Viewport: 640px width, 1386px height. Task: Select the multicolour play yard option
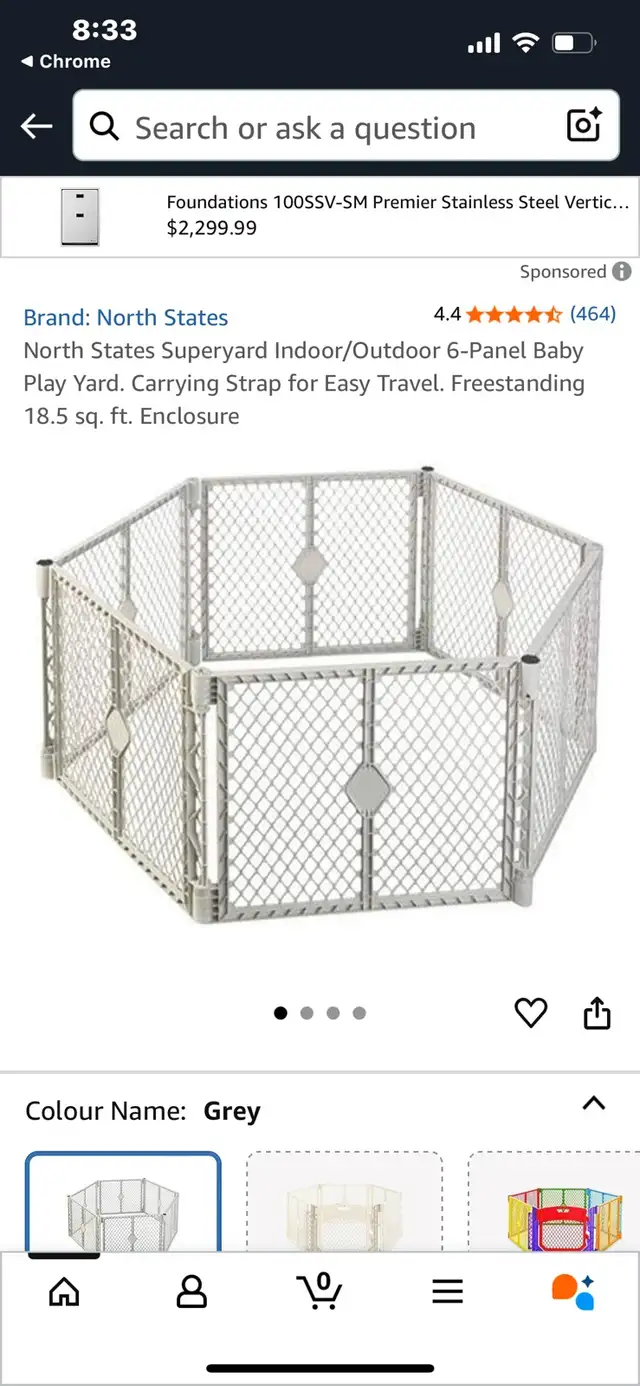[x=554, y=1203]
